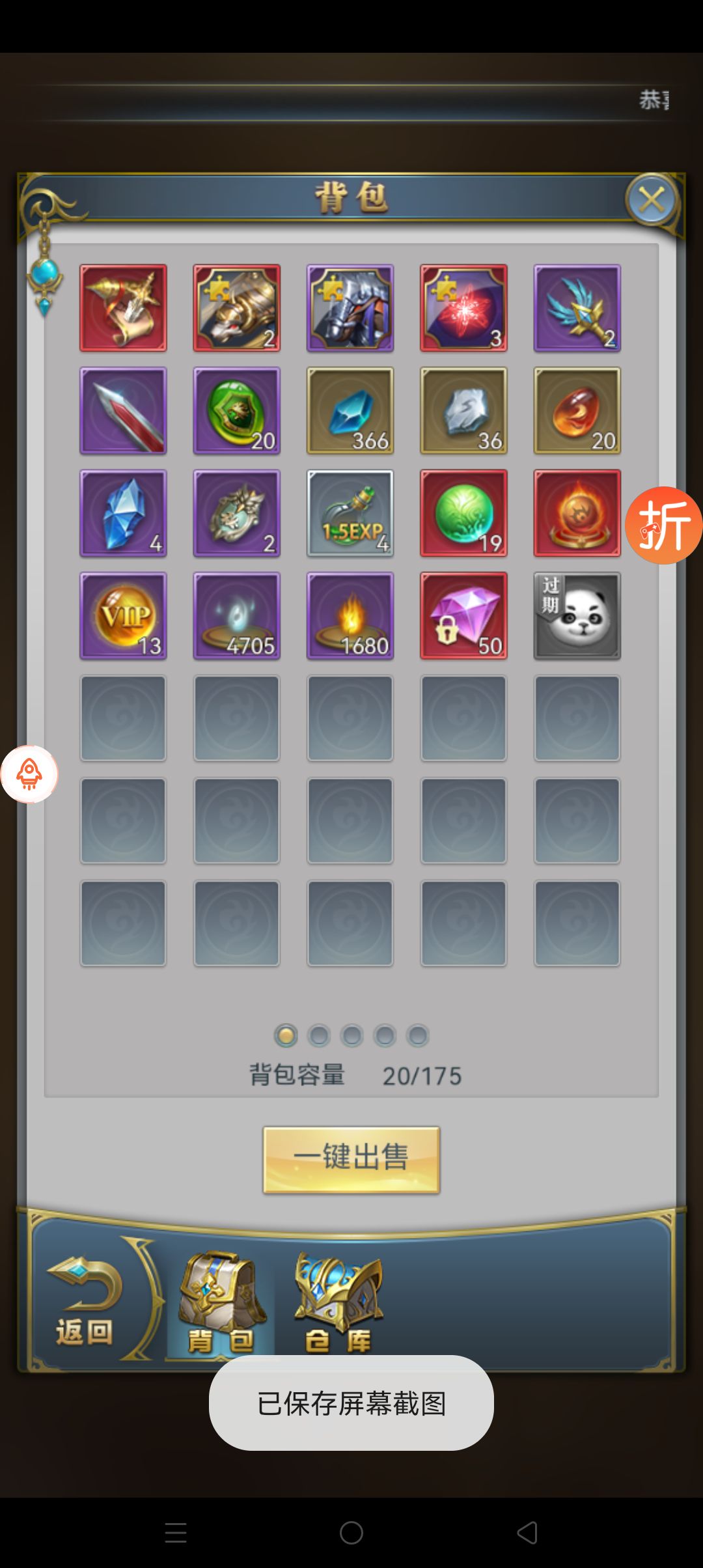This screenshot has height=1568, width=703.
Task: Open the orange 折 discount floating icon
Action: [x=663, y=525]
